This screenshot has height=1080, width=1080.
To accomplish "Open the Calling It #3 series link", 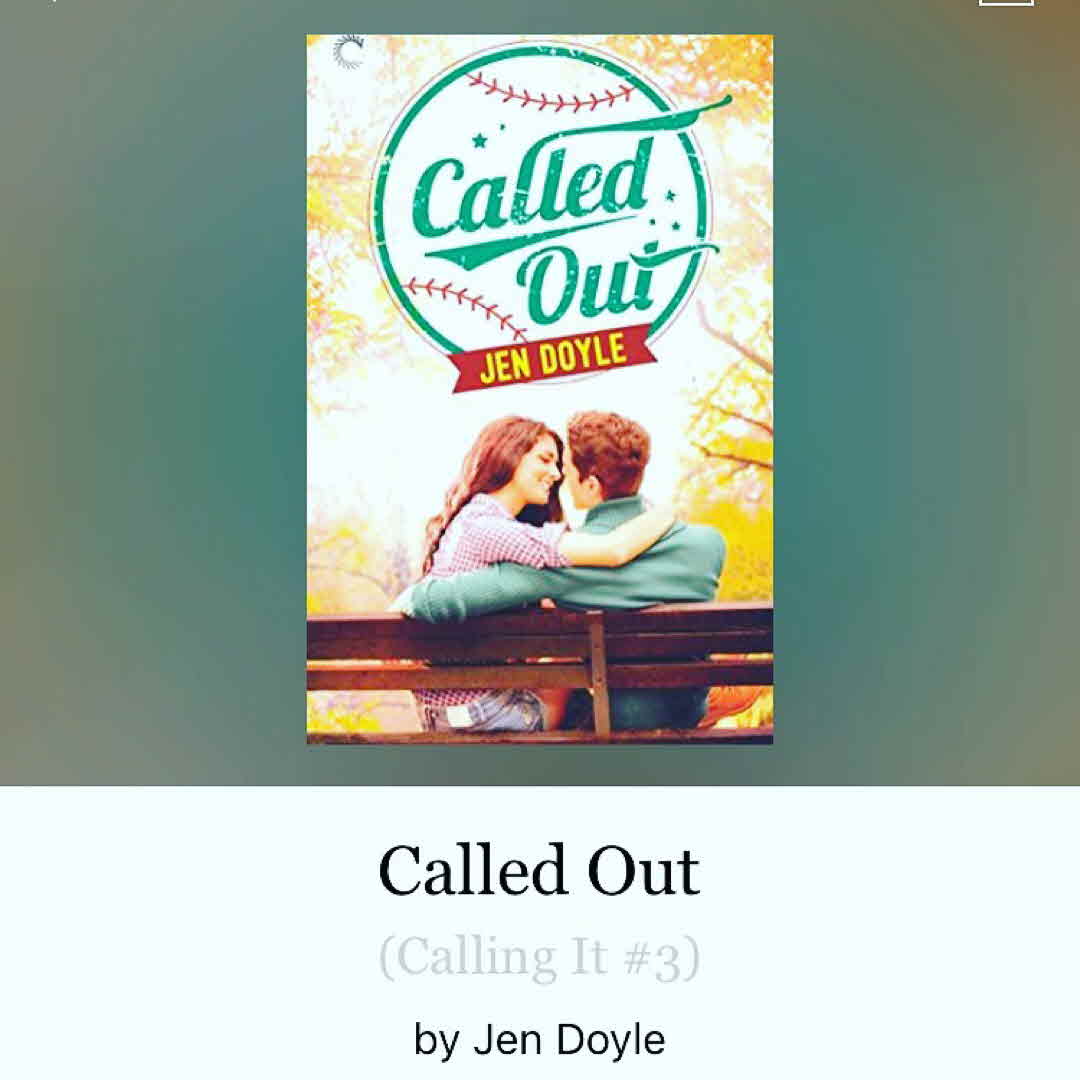I will pyautogui.click(x=539, y=957).
